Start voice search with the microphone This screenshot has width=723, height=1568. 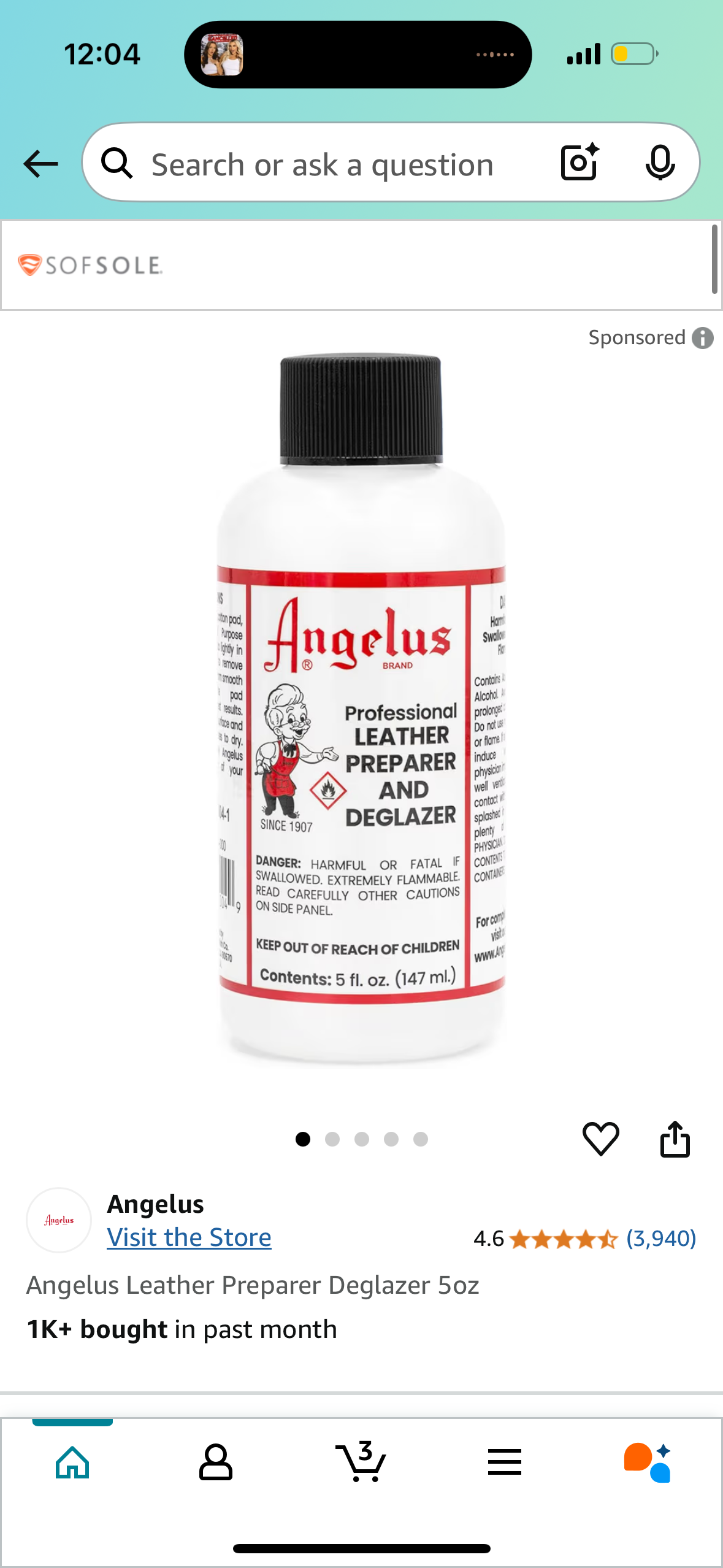point(660,163)
